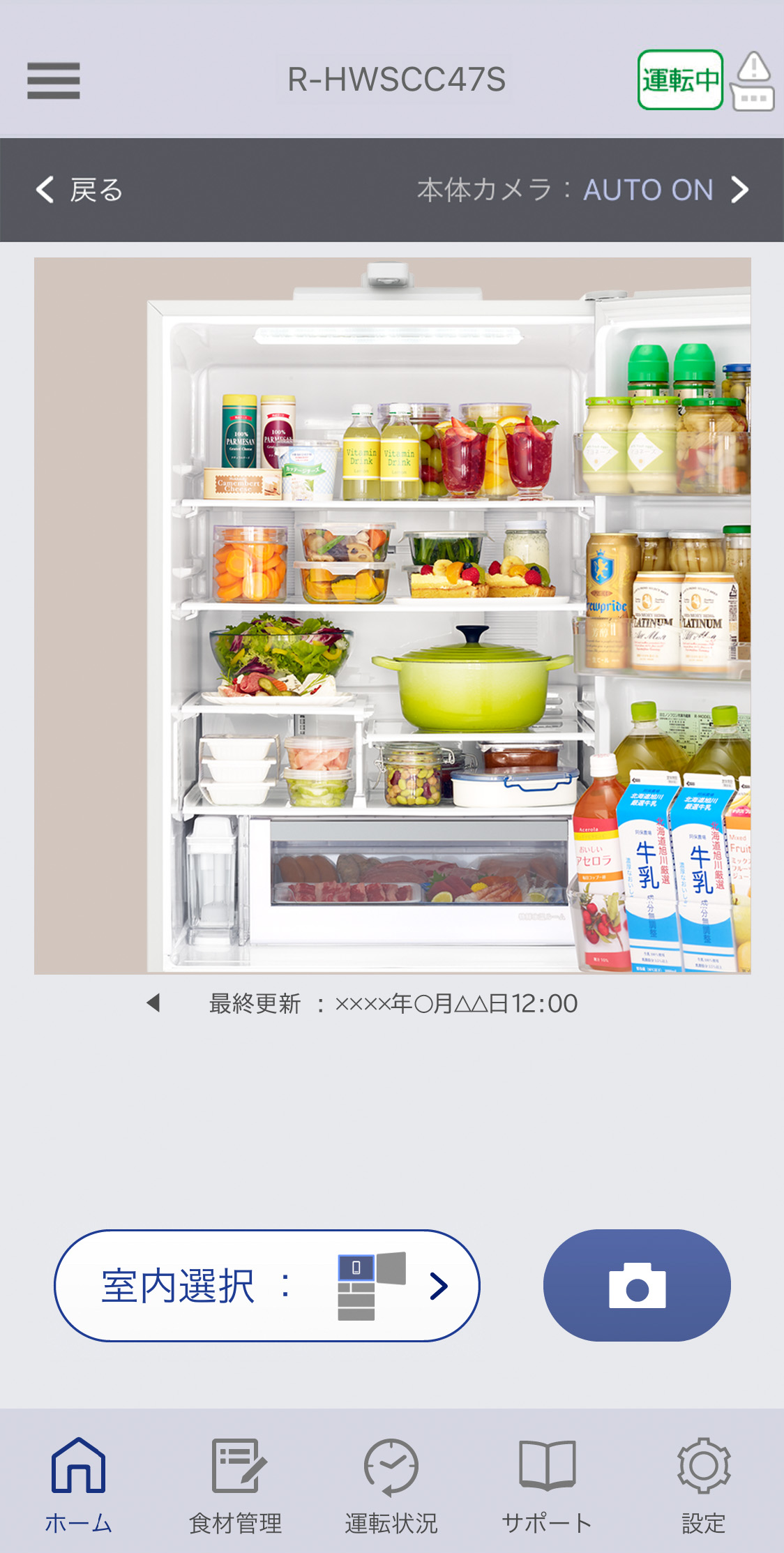Open 本体カメラ AUTO ON settings
784x1553 pixels.
[583, 190]
